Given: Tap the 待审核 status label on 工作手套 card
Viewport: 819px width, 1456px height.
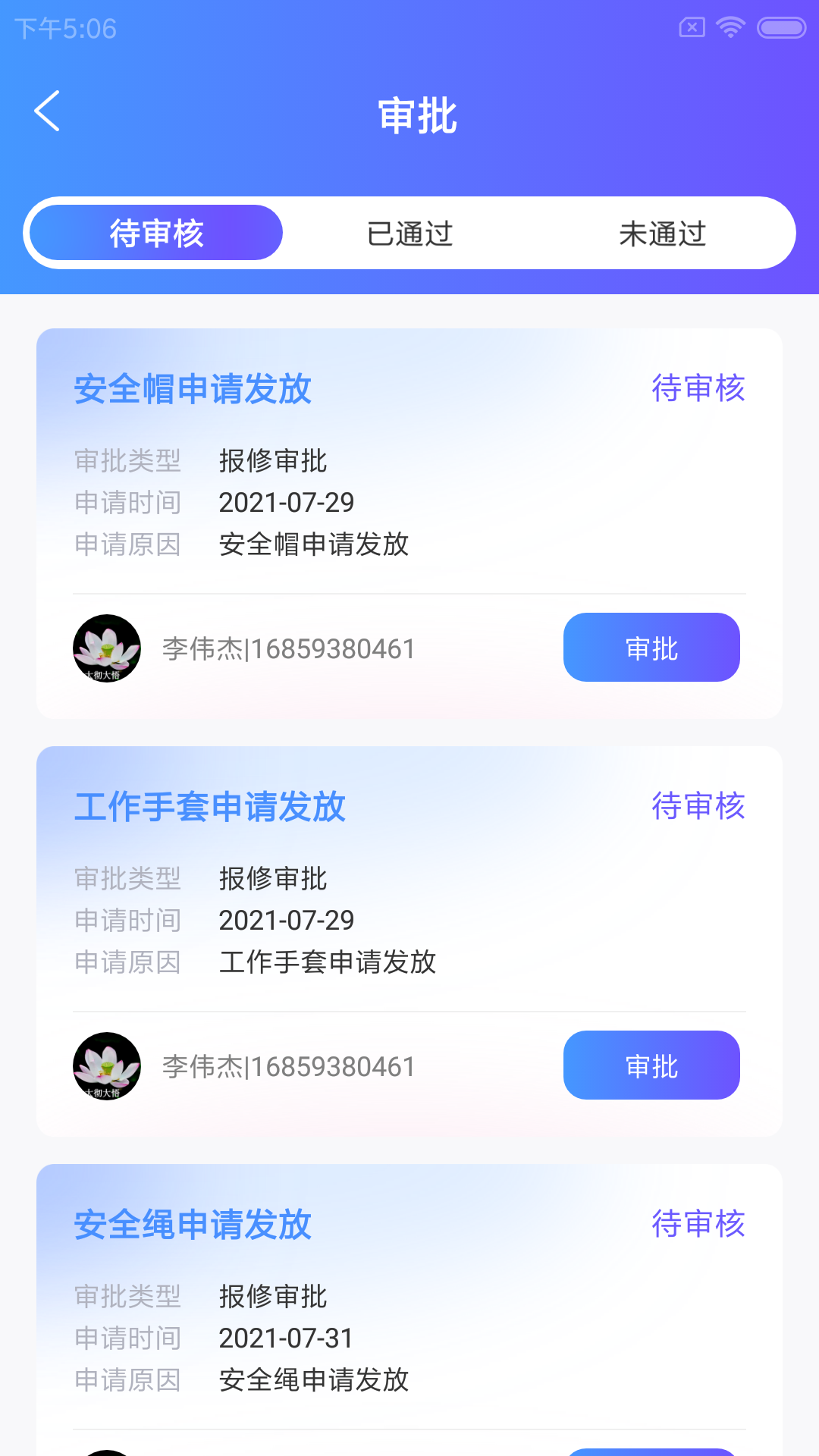Looking at the screenshot, I should point(698,807).
